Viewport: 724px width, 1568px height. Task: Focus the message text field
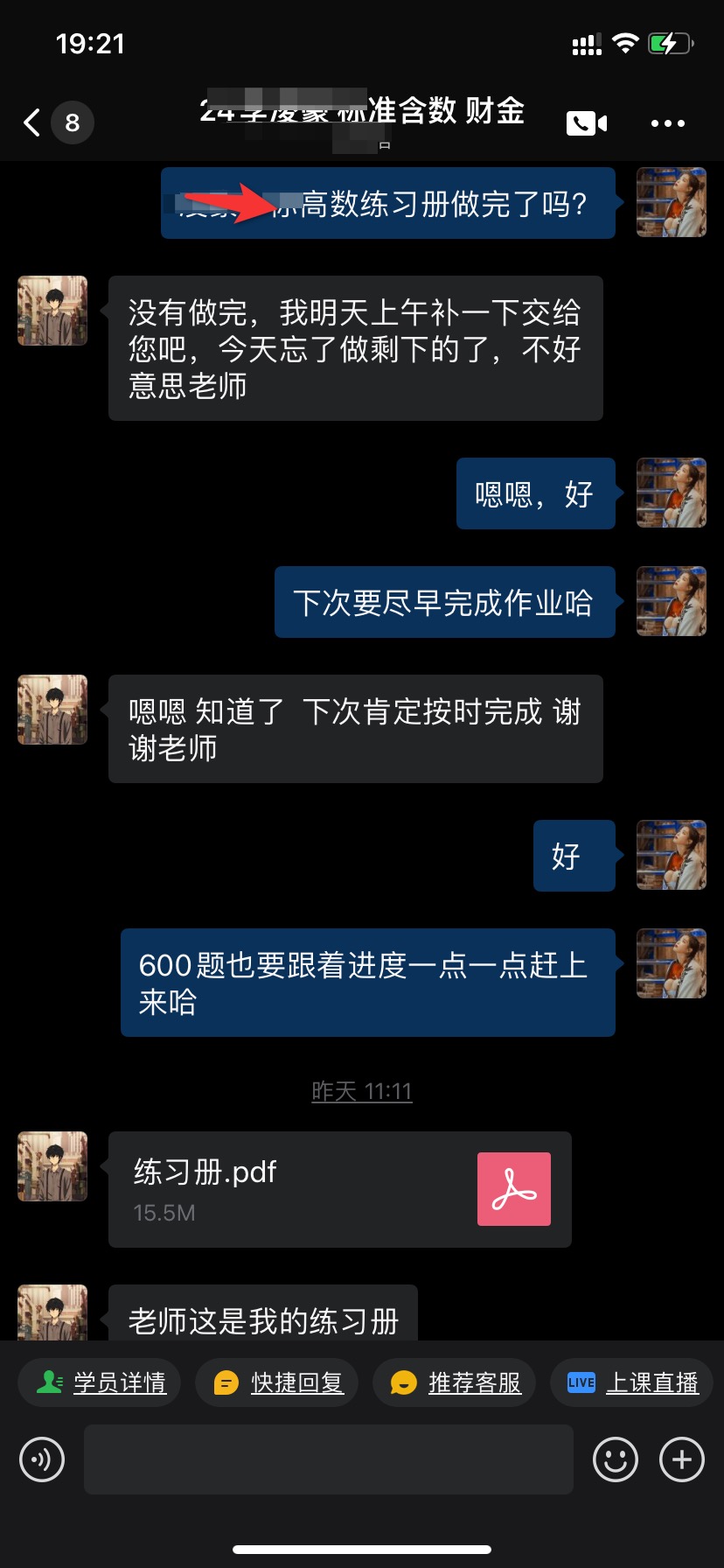[x=329, y=1459]
